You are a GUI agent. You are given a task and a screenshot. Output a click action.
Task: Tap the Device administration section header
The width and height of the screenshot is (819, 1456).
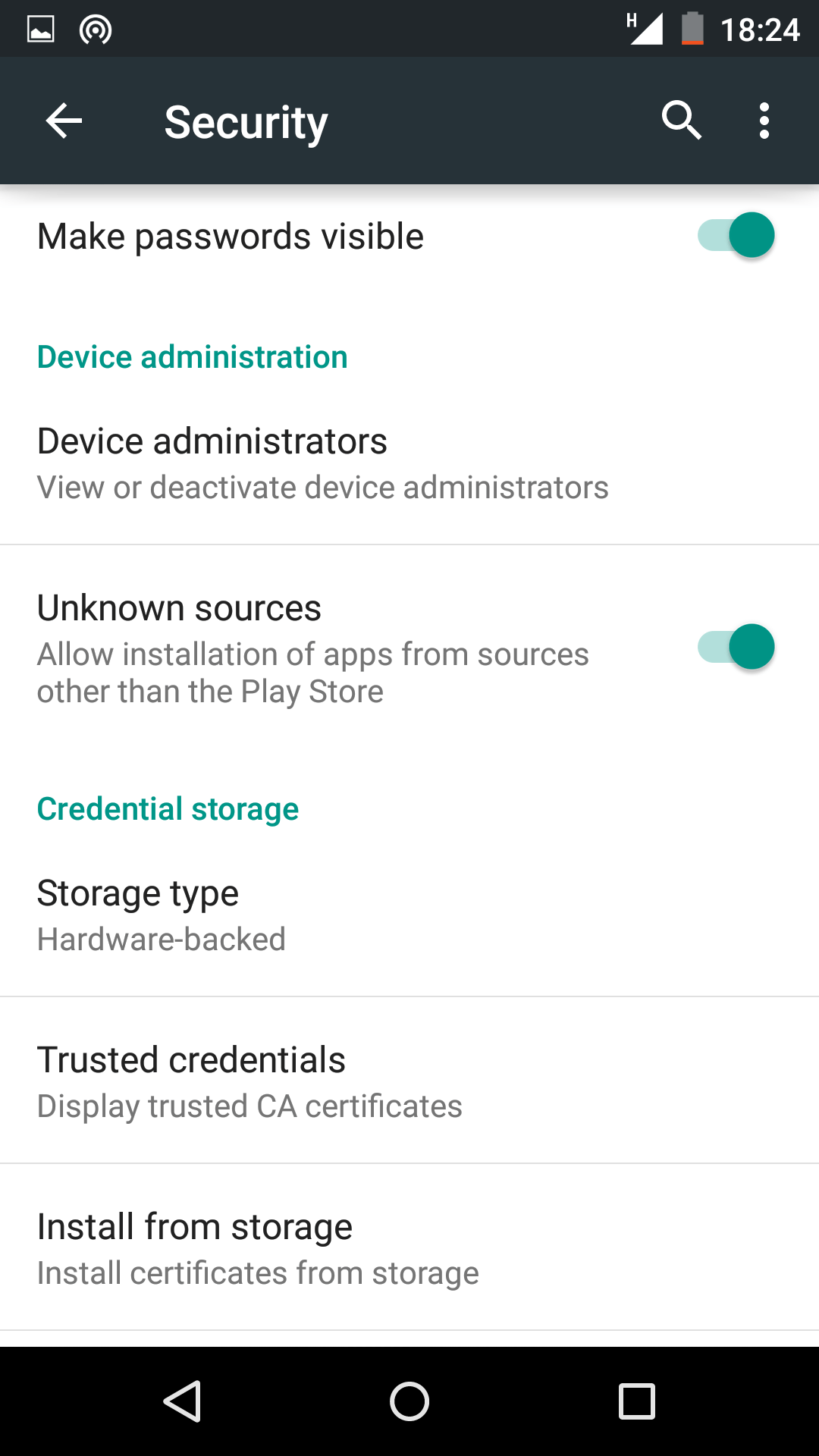(193, 356)
